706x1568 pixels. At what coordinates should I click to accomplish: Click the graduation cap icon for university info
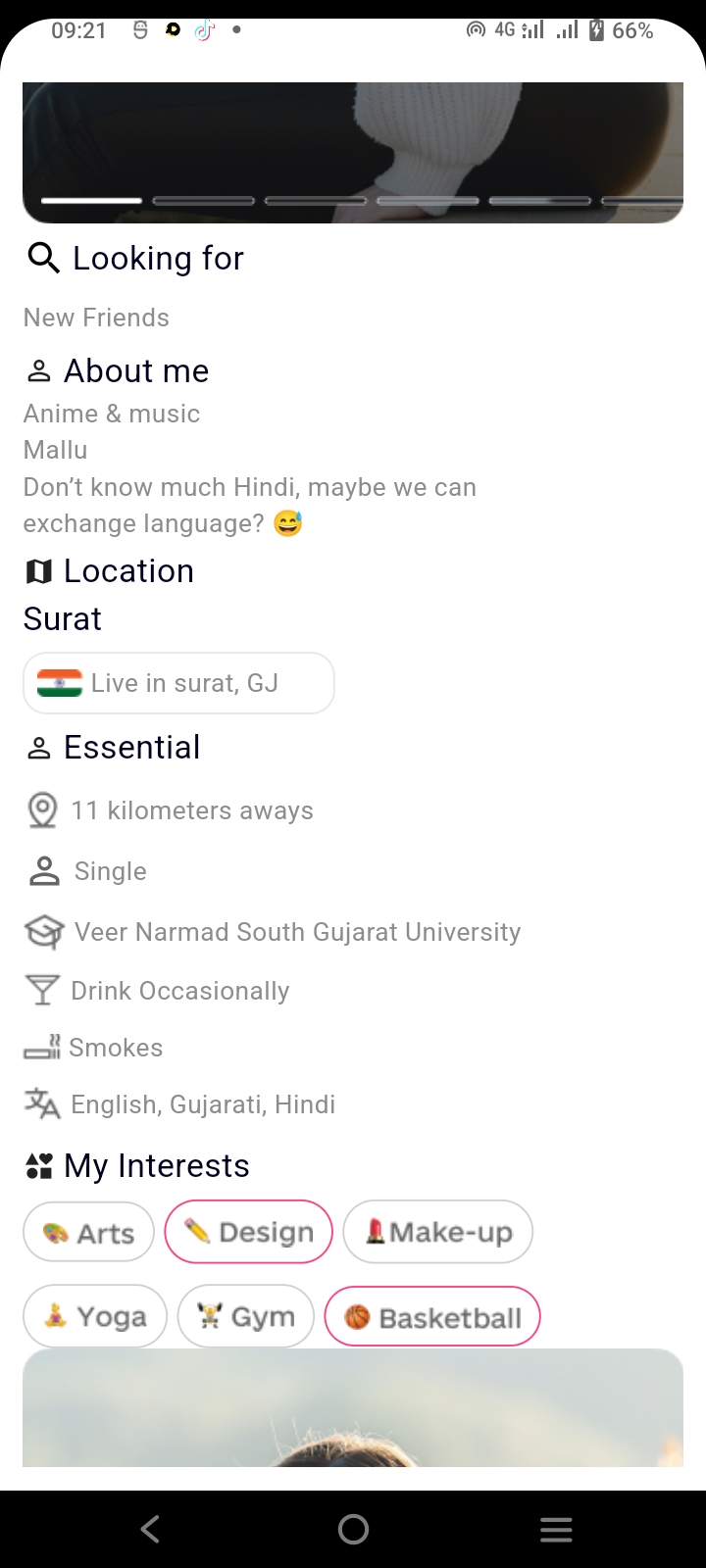[x=42, y=931]
